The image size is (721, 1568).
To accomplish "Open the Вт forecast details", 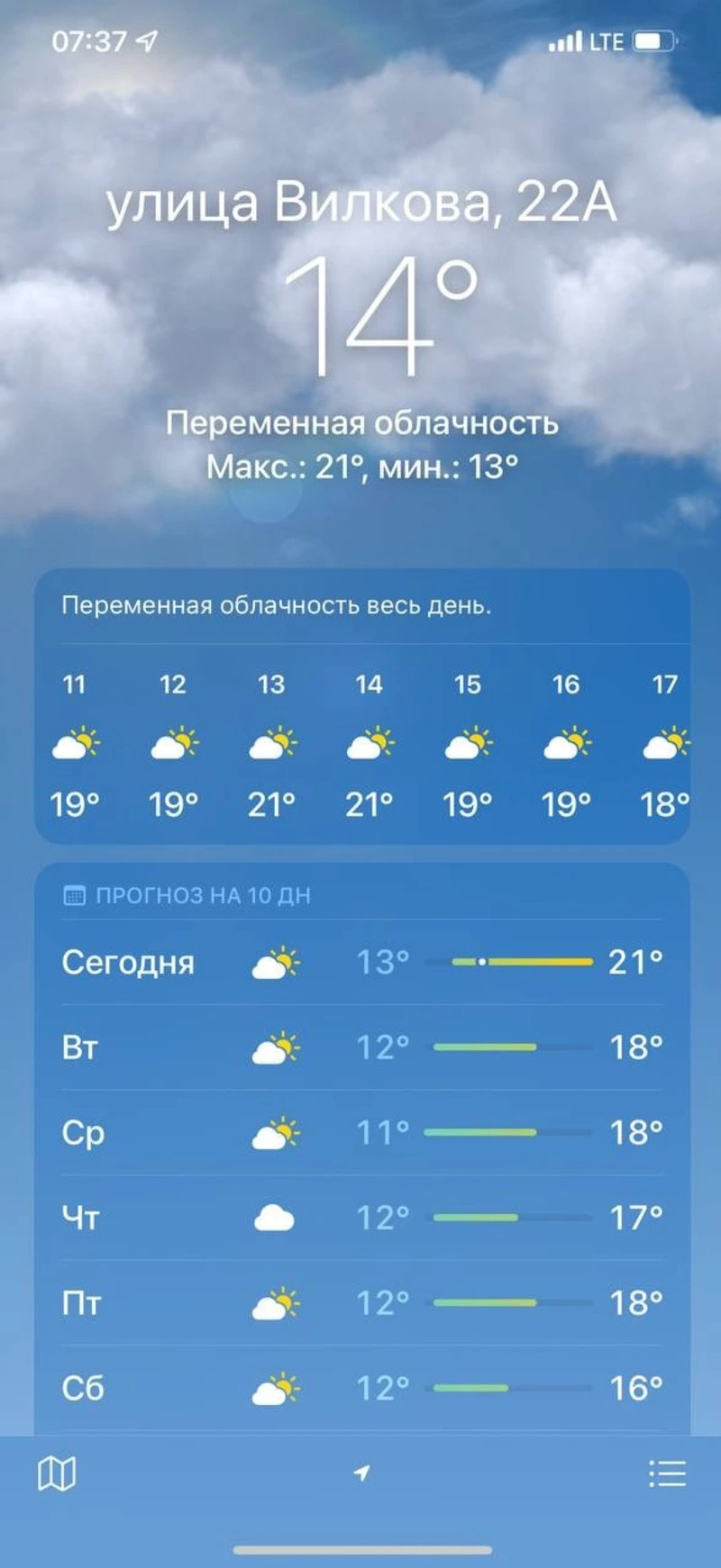I will pyautogui.click(x=361, y=1047).
